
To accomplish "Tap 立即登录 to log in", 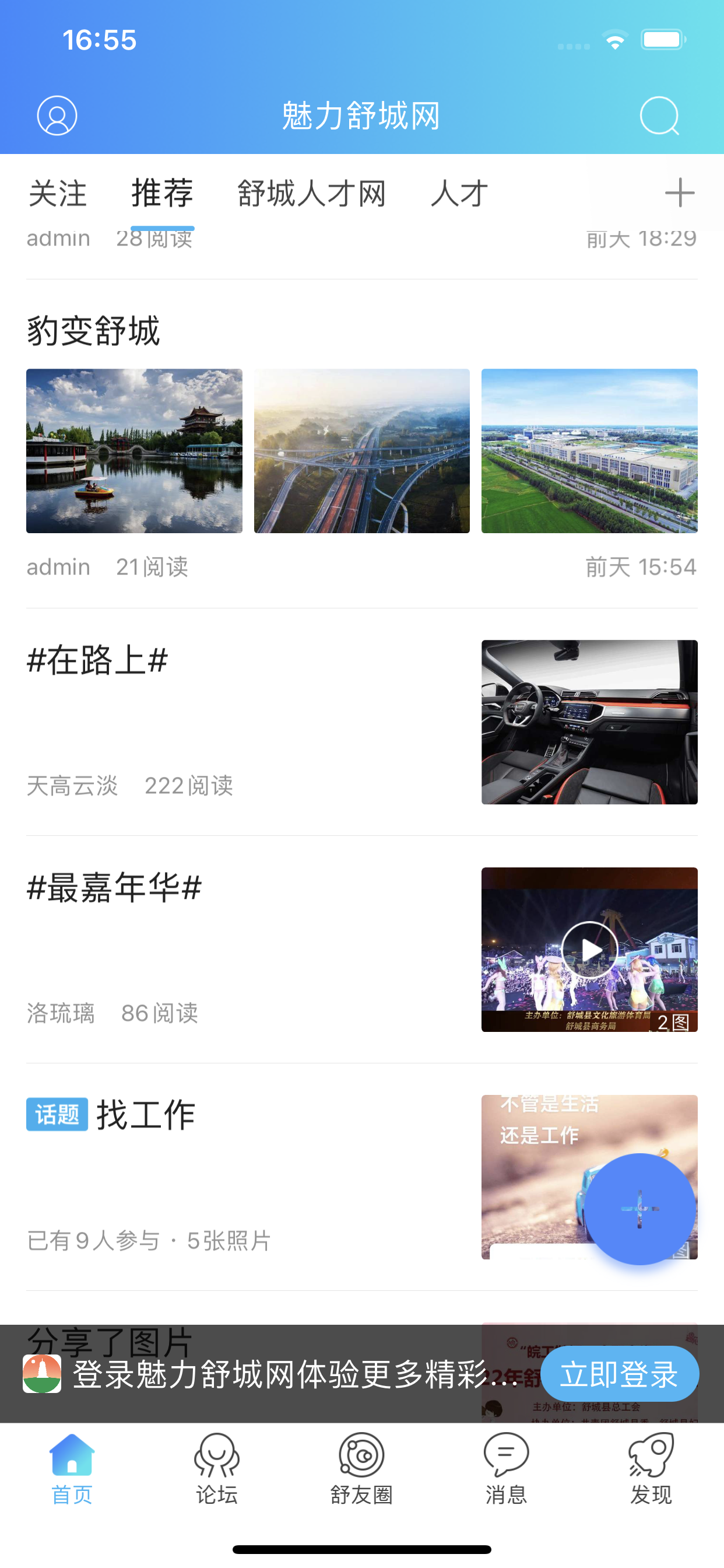I will click(x=619, y=1374).
